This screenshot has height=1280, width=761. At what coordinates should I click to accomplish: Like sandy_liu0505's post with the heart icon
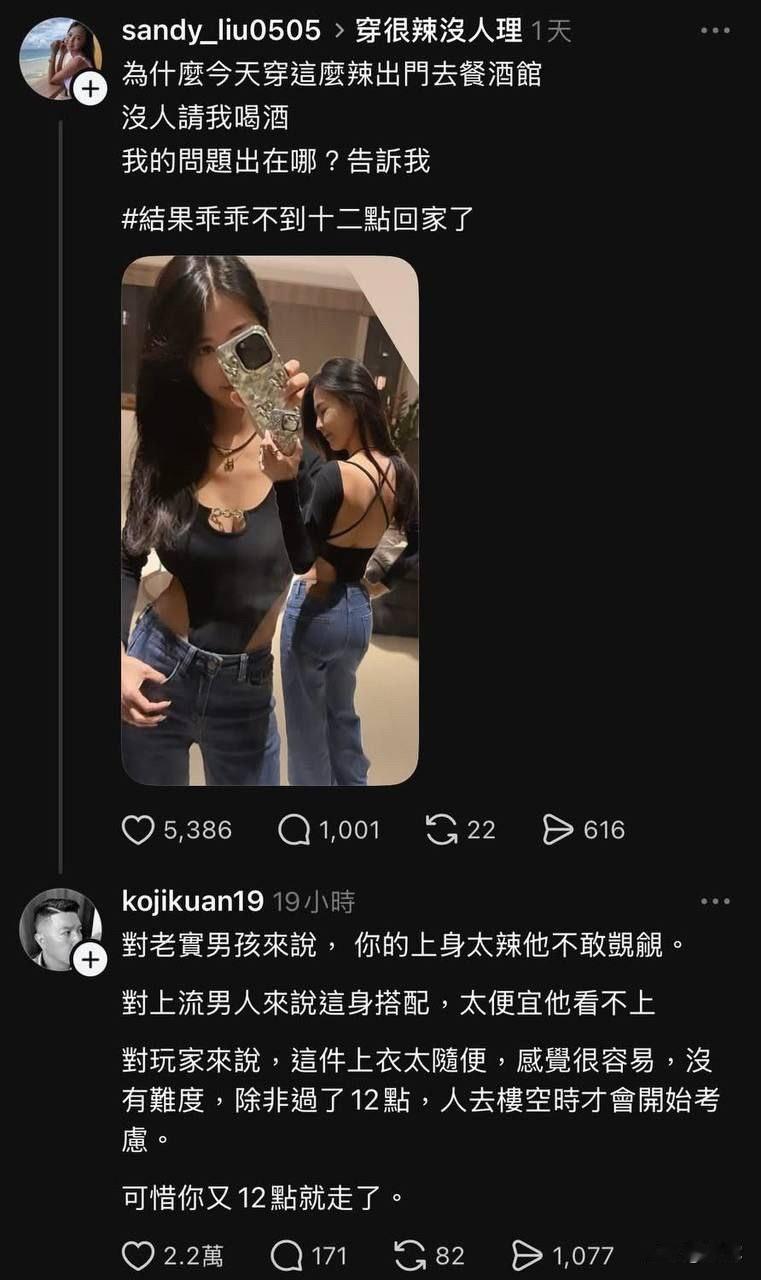pos(136,829)
